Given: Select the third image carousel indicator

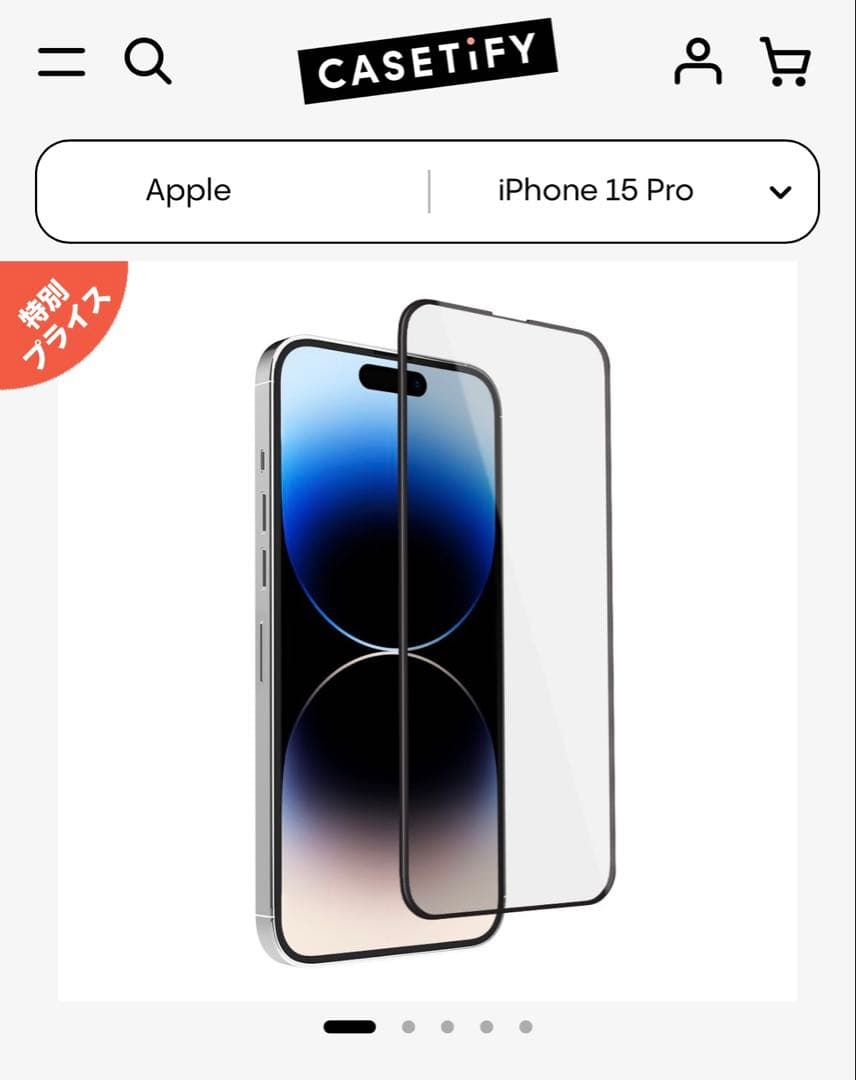Looking at the screenshot, I should 448,1026.
